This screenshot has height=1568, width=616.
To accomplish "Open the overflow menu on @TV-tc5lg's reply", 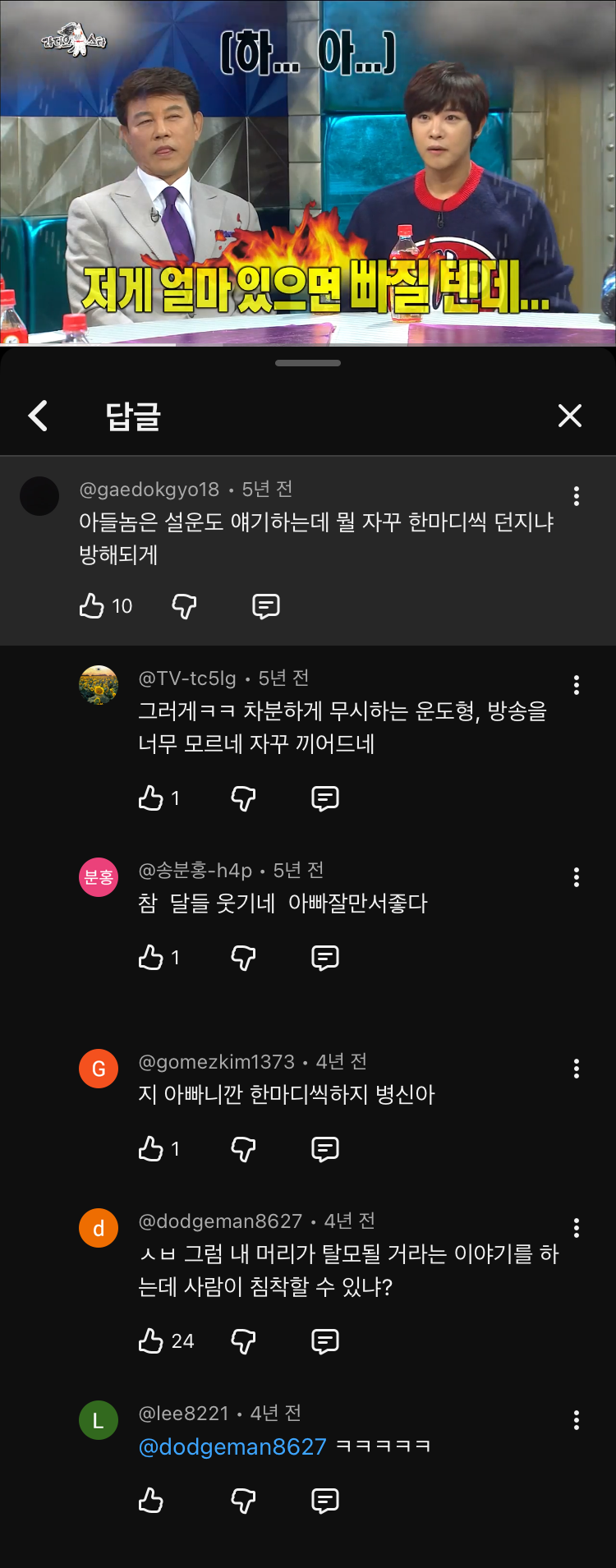I will [x=577, y=685].
